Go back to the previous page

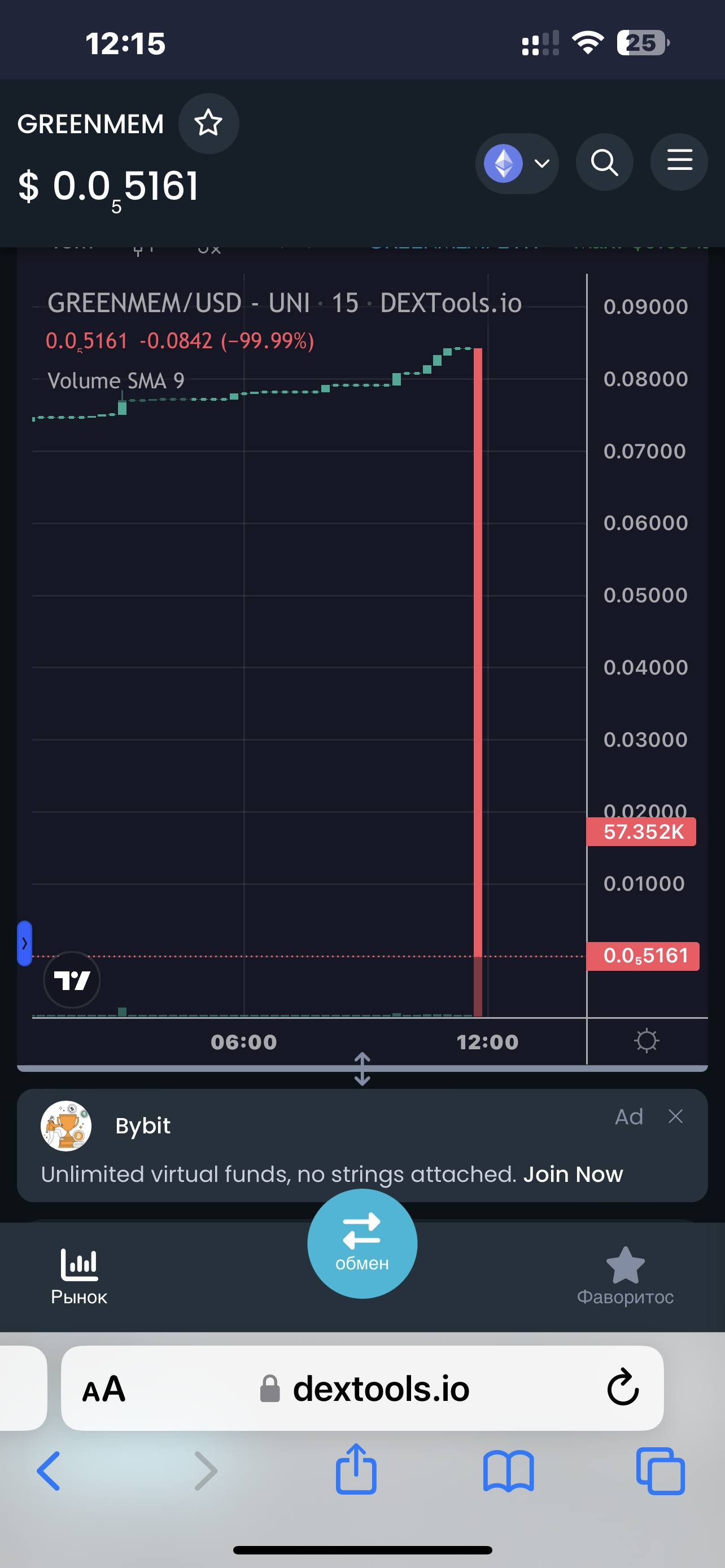pyautogui.click(x=49, y=1470)
